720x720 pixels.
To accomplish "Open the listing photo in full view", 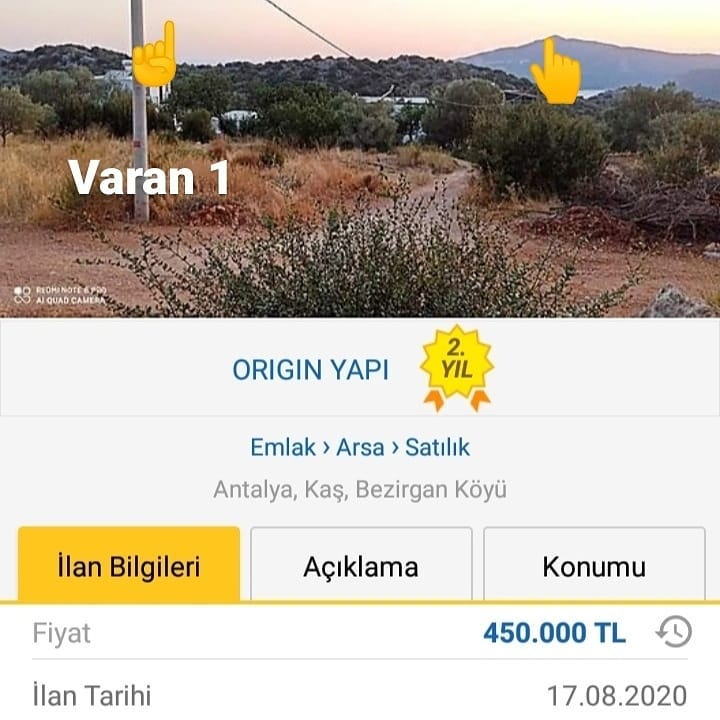I will click(x=360, y=158).
